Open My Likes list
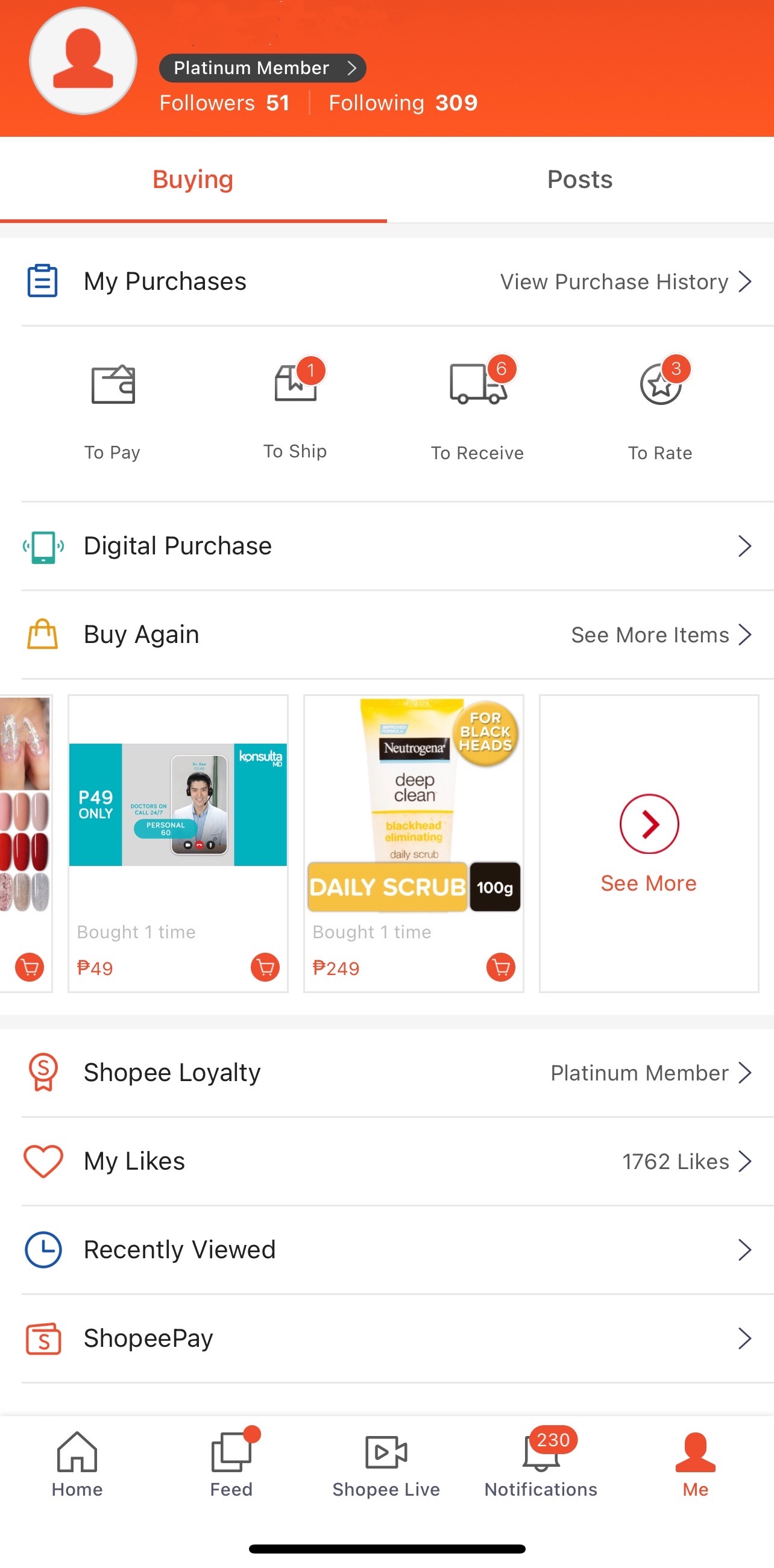The width and height of the screenshot is (774, 1568). (x=388, y=1161)
